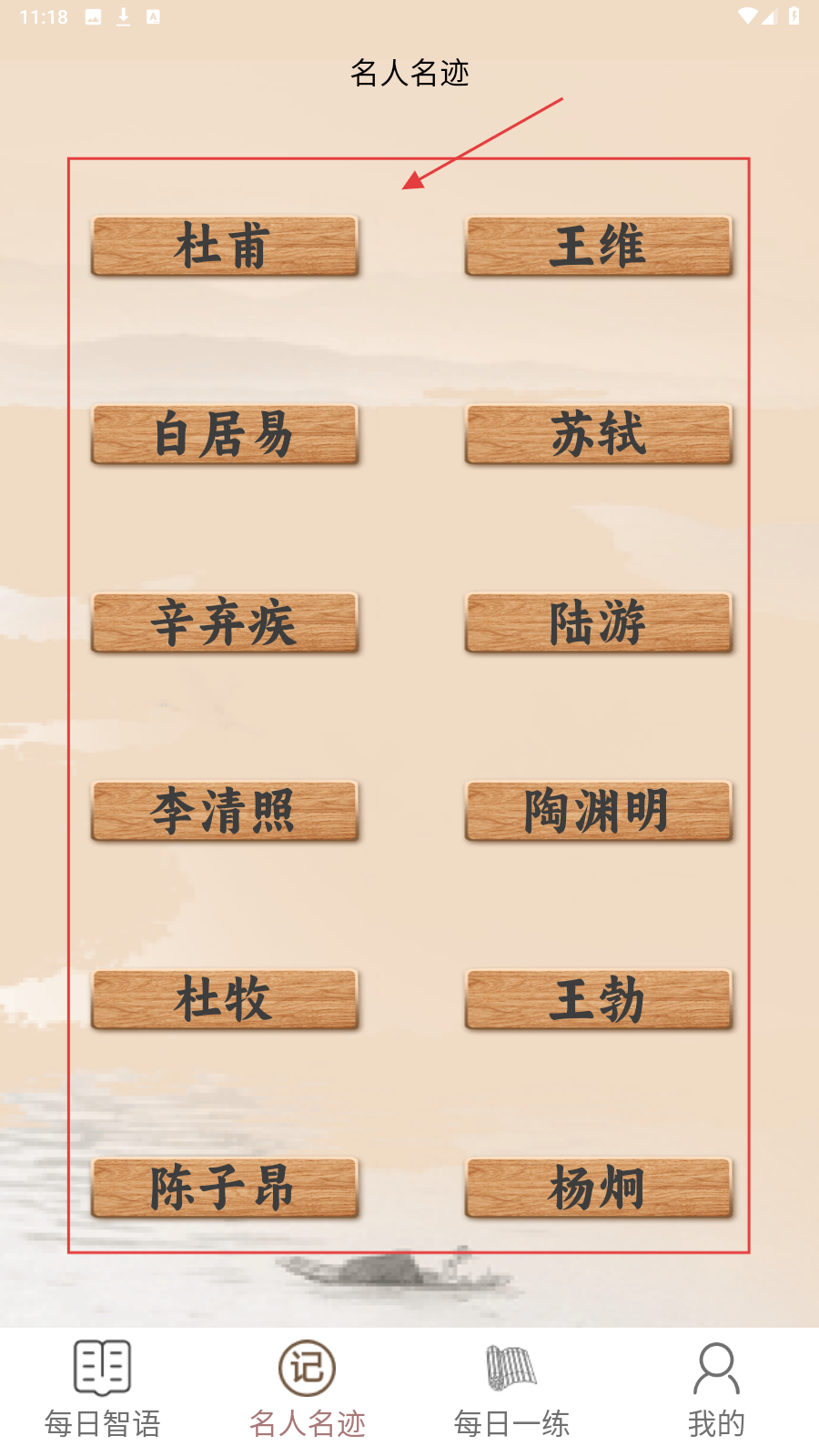Open 陶渊明's page

599,811
